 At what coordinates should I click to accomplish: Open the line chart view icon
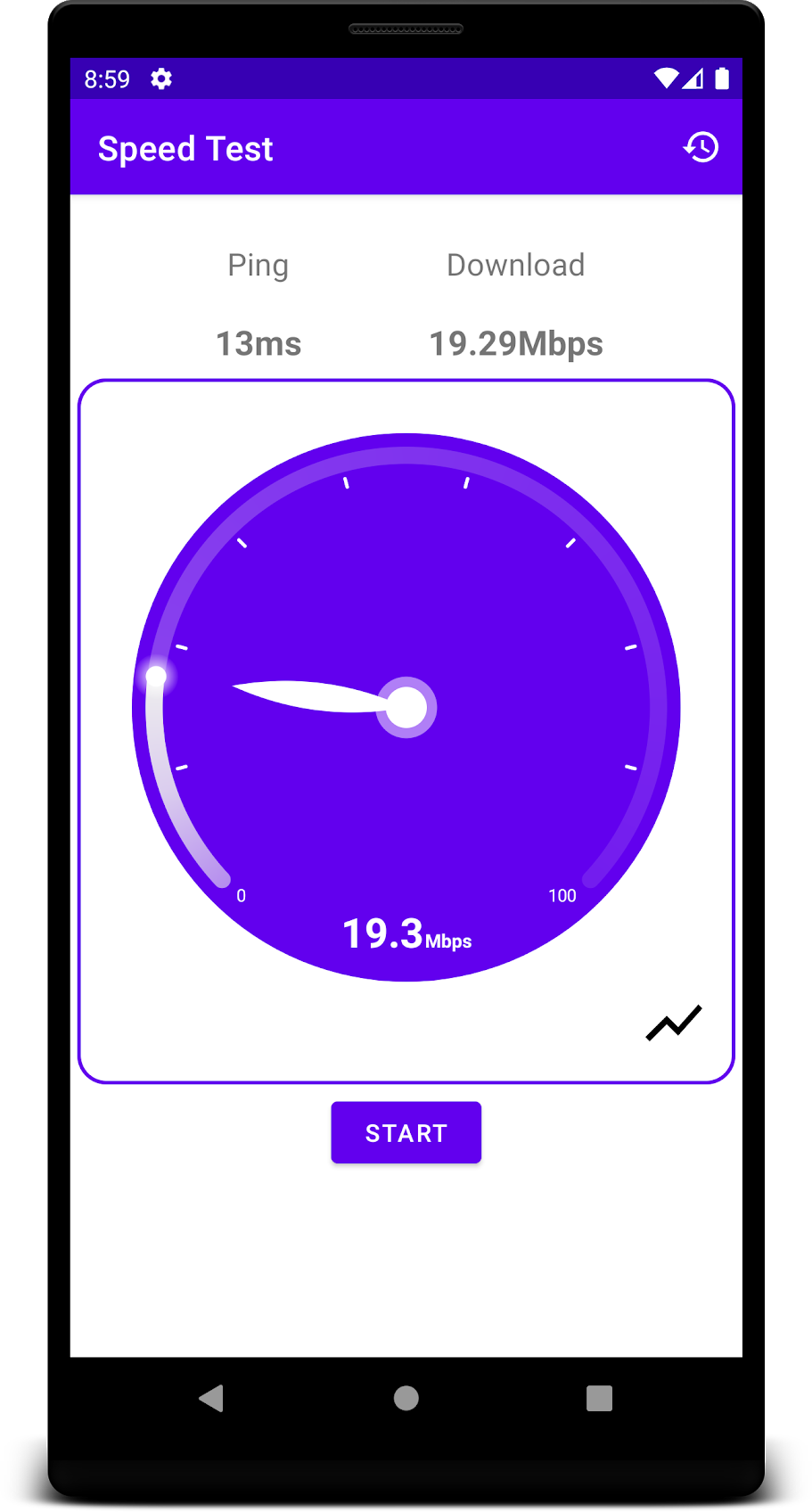(x=674, y=1023)
